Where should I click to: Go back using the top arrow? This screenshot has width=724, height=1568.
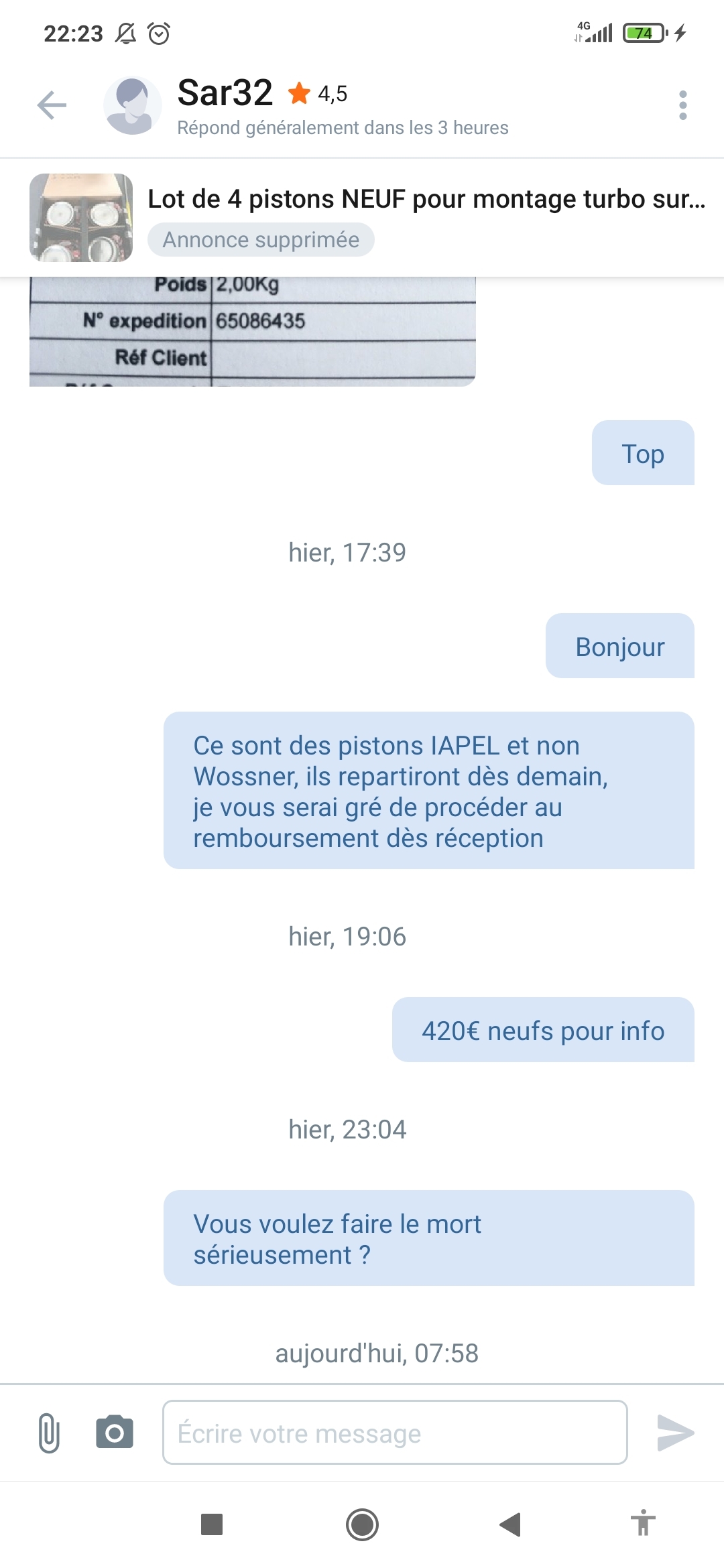(52, 105)
